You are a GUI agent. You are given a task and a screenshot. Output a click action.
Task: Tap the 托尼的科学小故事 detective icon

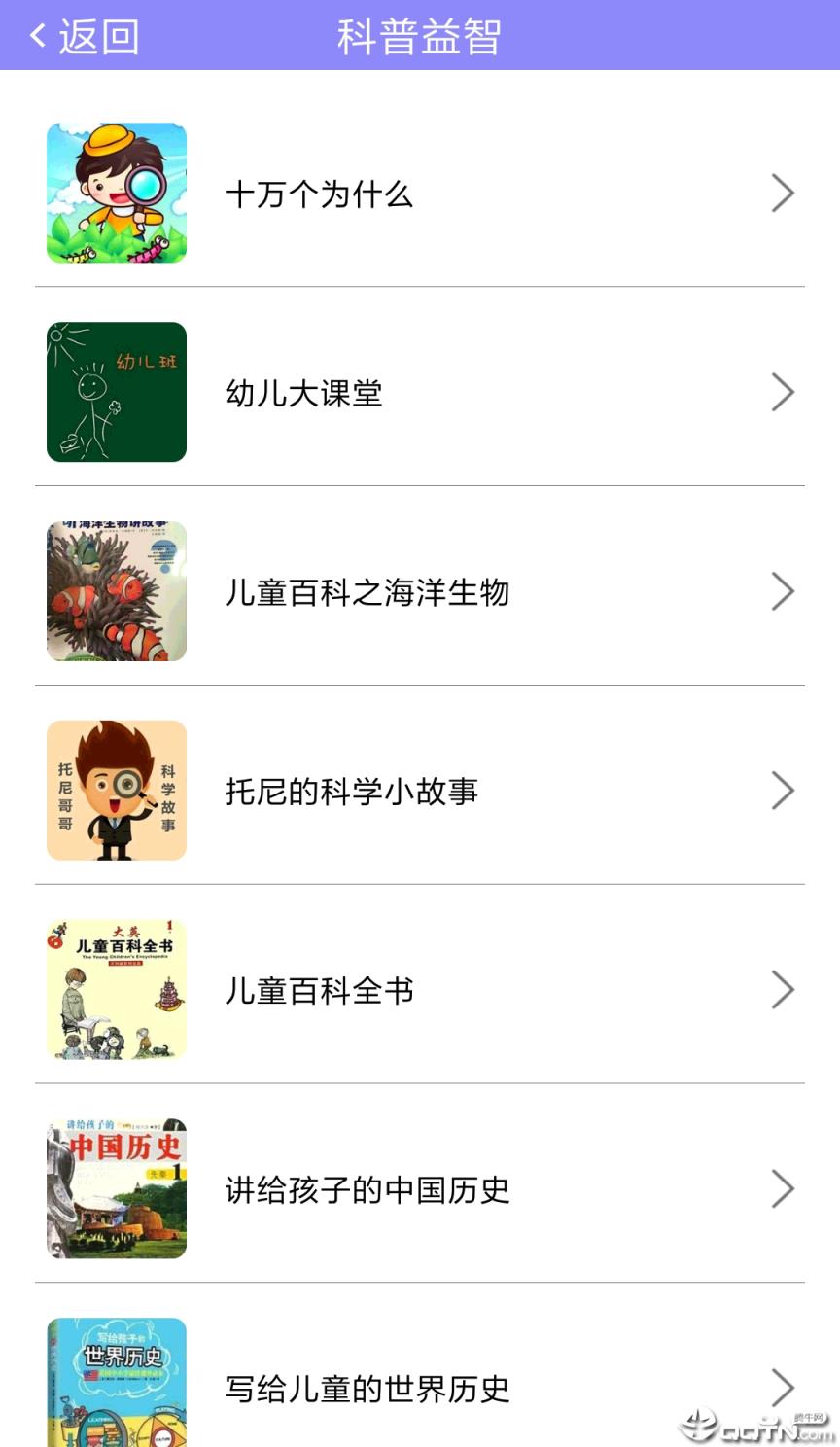(116, 790)
